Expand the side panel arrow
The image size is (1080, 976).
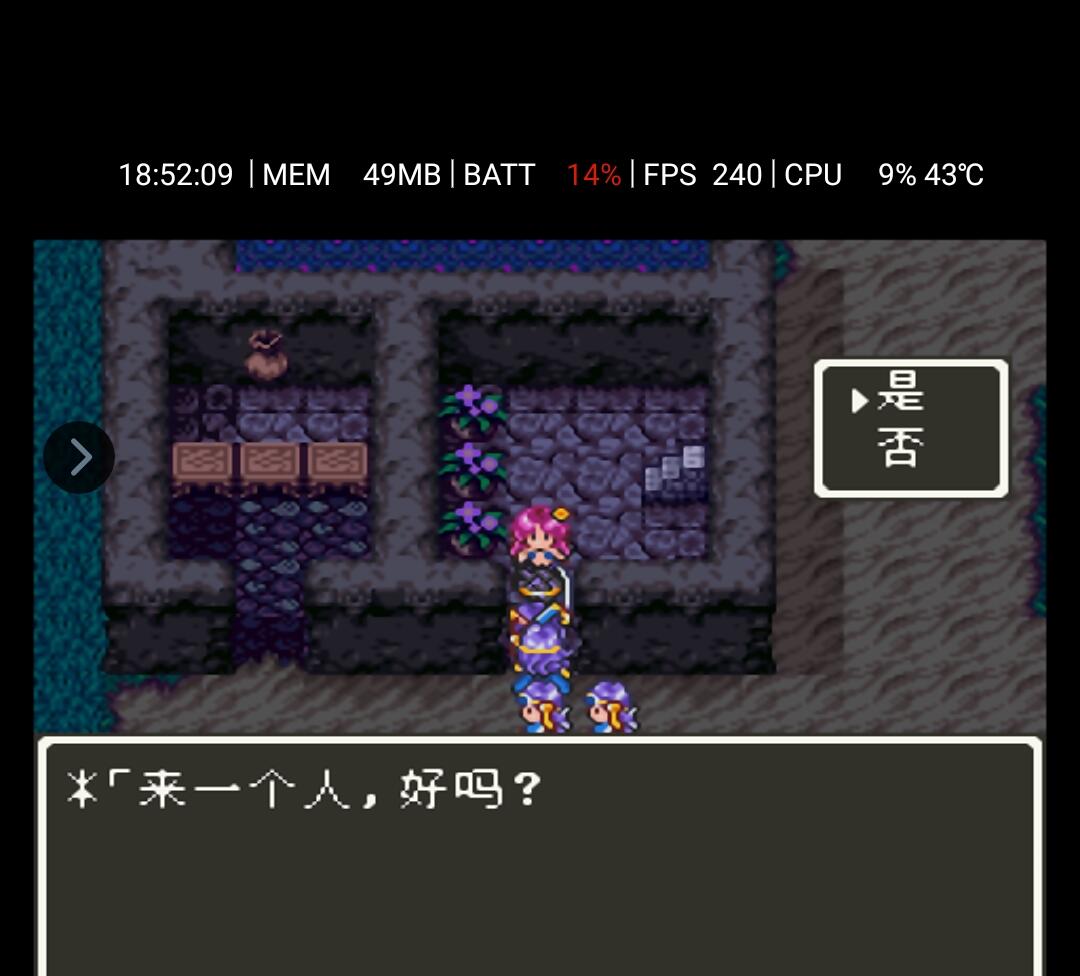pyautogui.click(x=79, y=457)
